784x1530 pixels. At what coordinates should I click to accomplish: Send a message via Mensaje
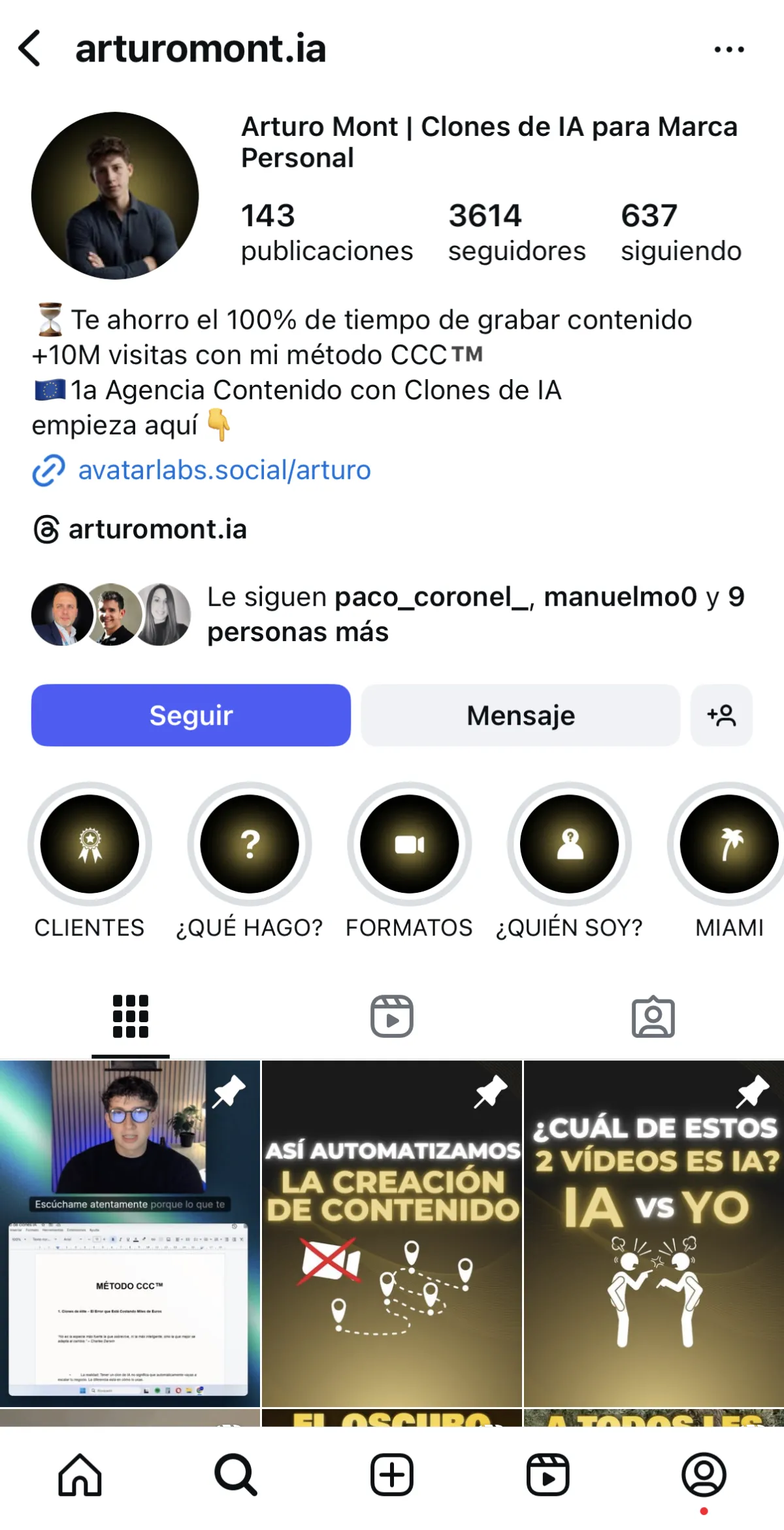coord(520,715)
